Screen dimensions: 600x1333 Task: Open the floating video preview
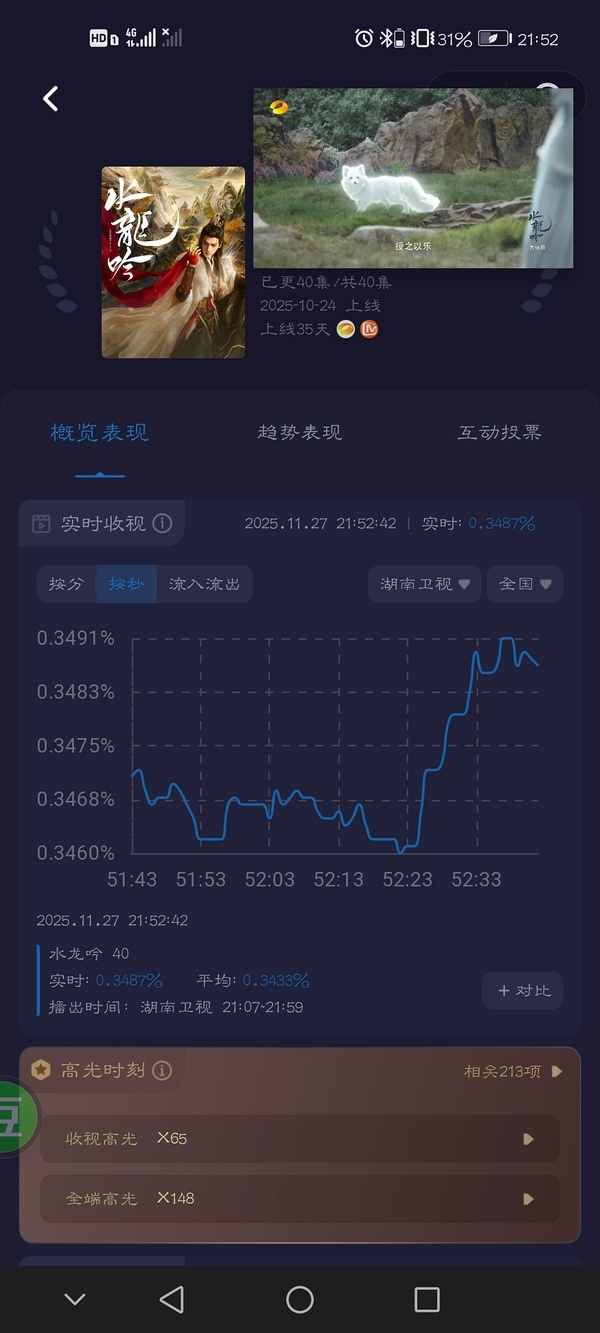point(412,178)
